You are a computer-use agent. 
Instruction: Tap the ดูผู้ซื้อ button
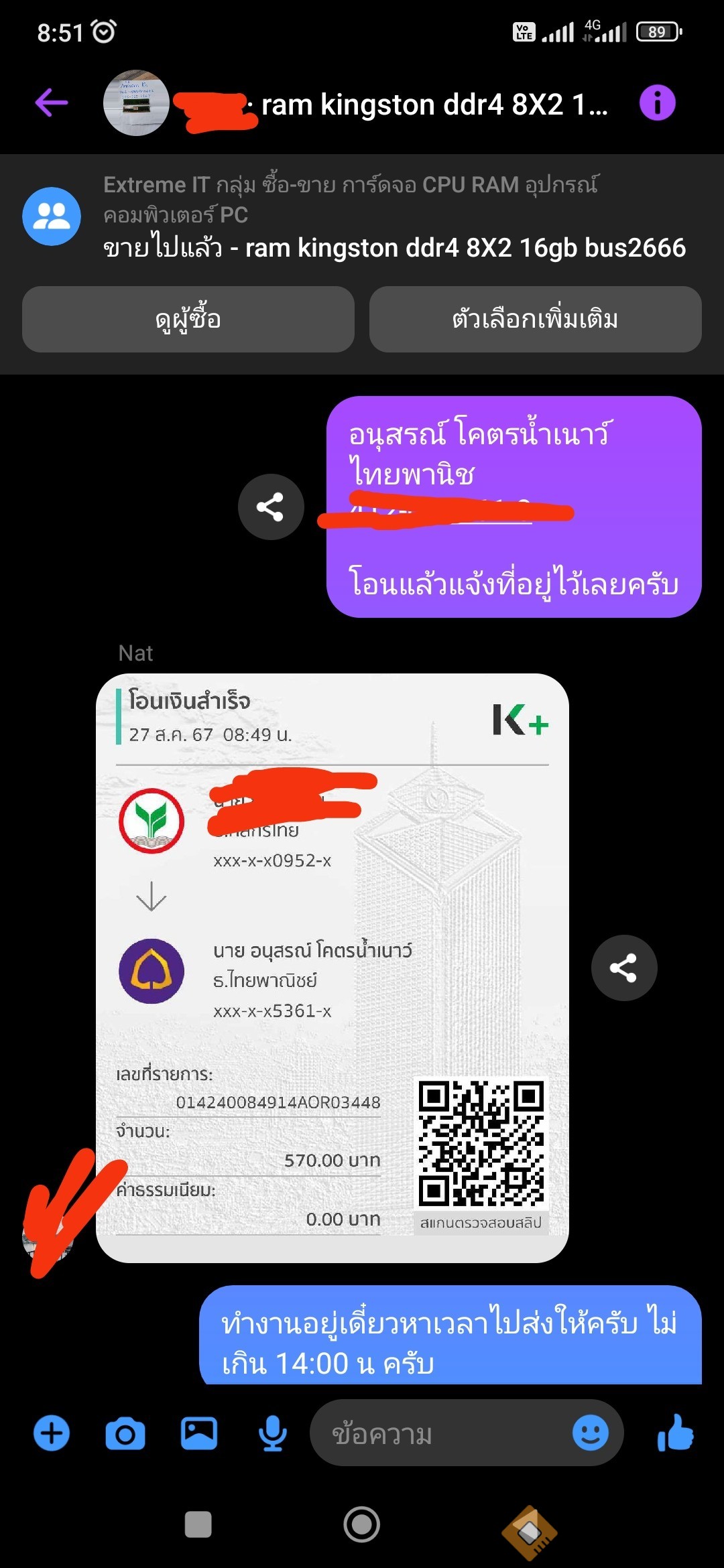pyautogui.click(x=188, y=320)
